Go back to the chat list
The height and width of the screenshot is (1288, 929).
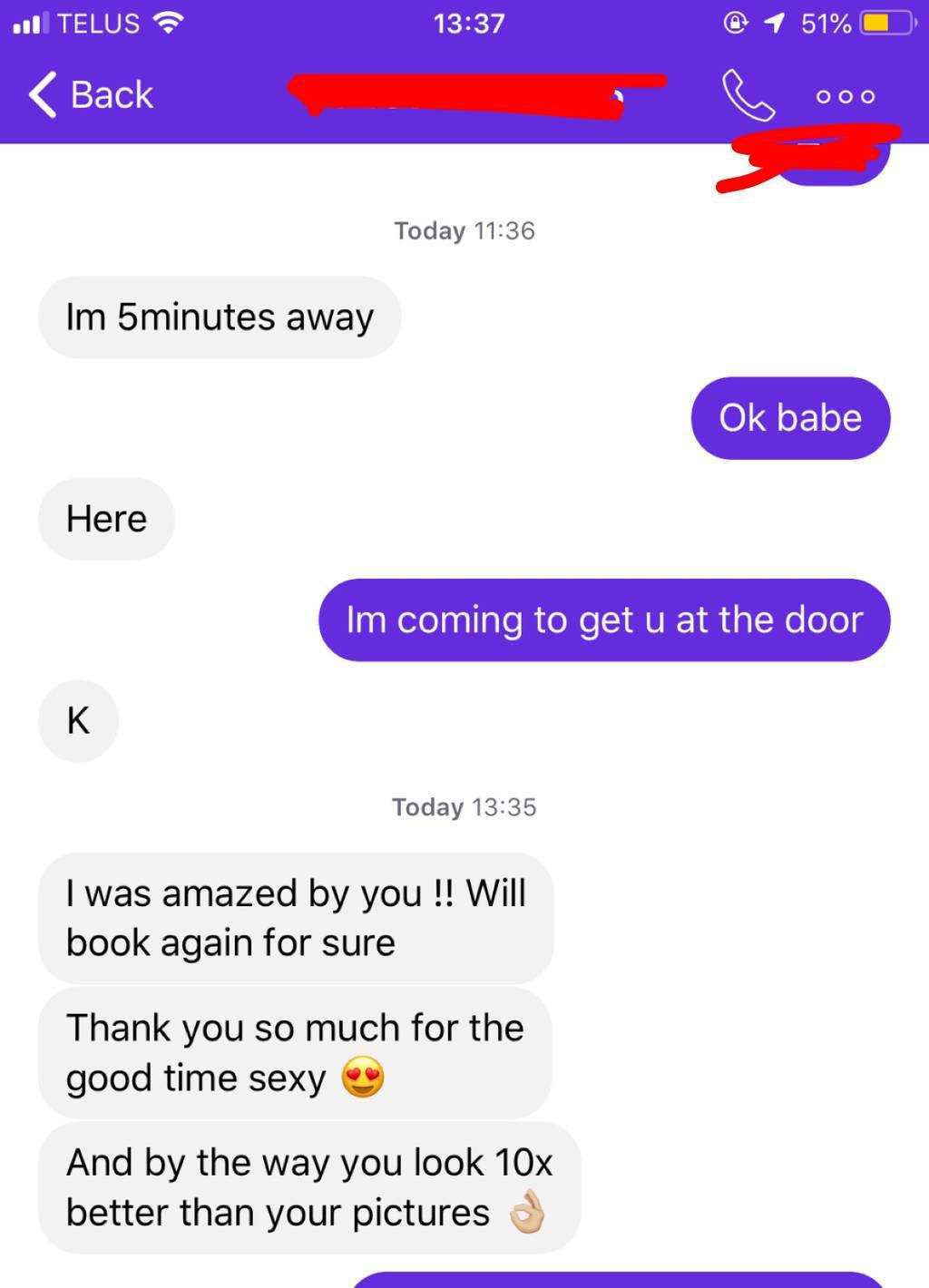coord(90,95)
